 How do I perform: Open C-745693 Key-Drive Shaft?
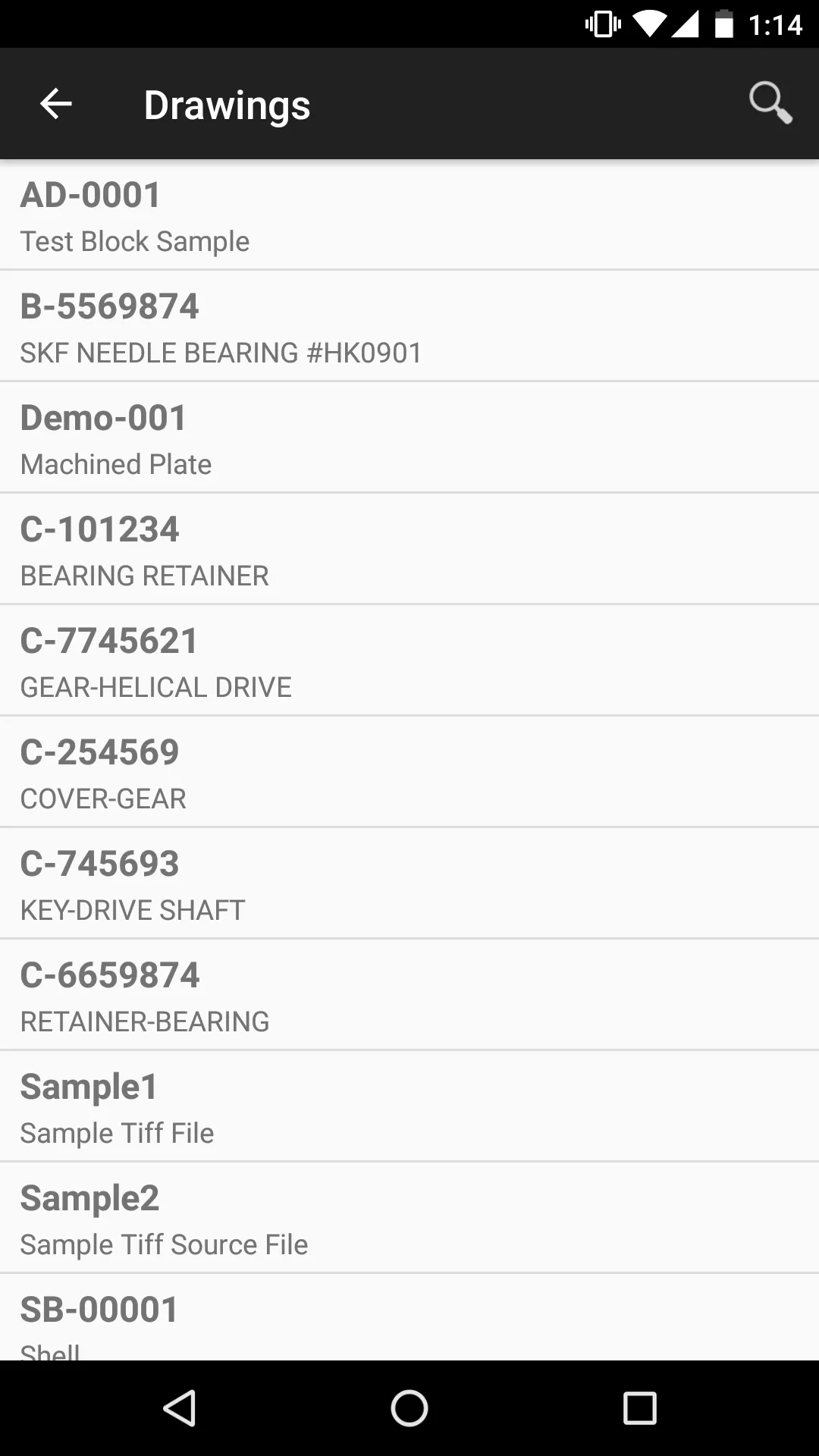coord(409,883)
